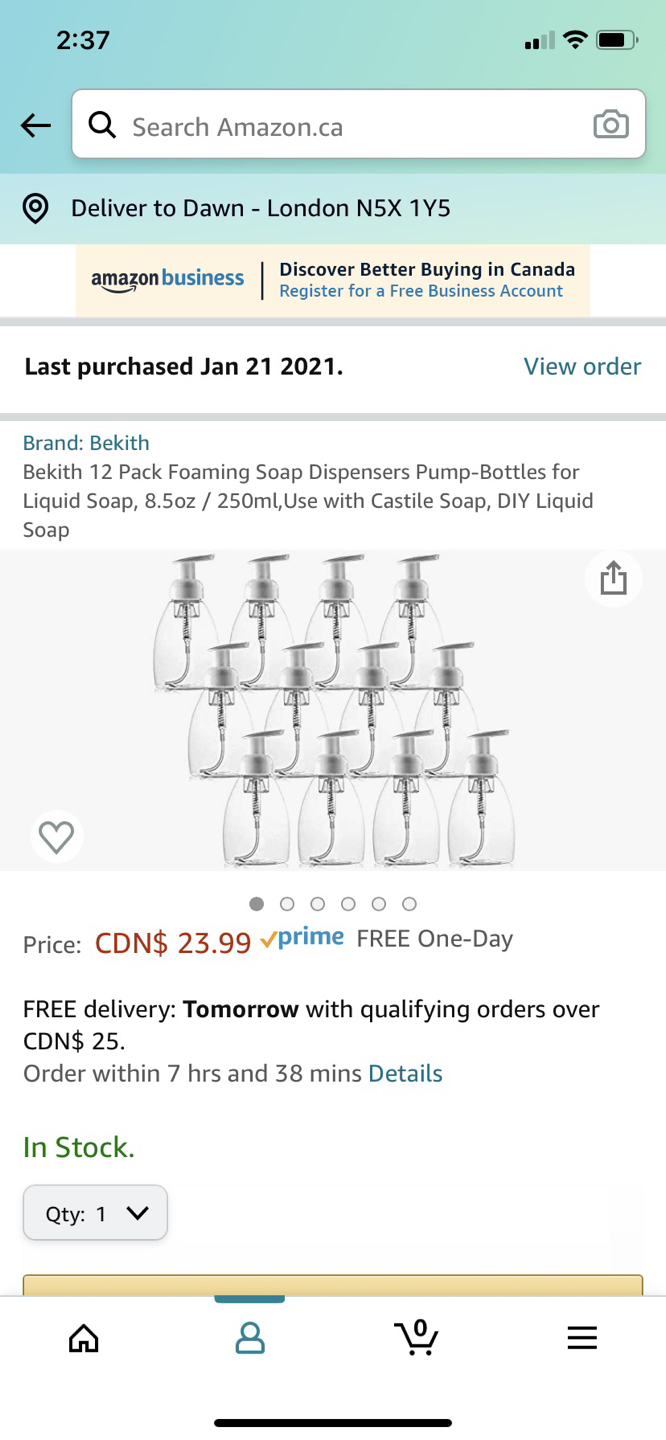Open the Bekith brand link

(86, 443)
